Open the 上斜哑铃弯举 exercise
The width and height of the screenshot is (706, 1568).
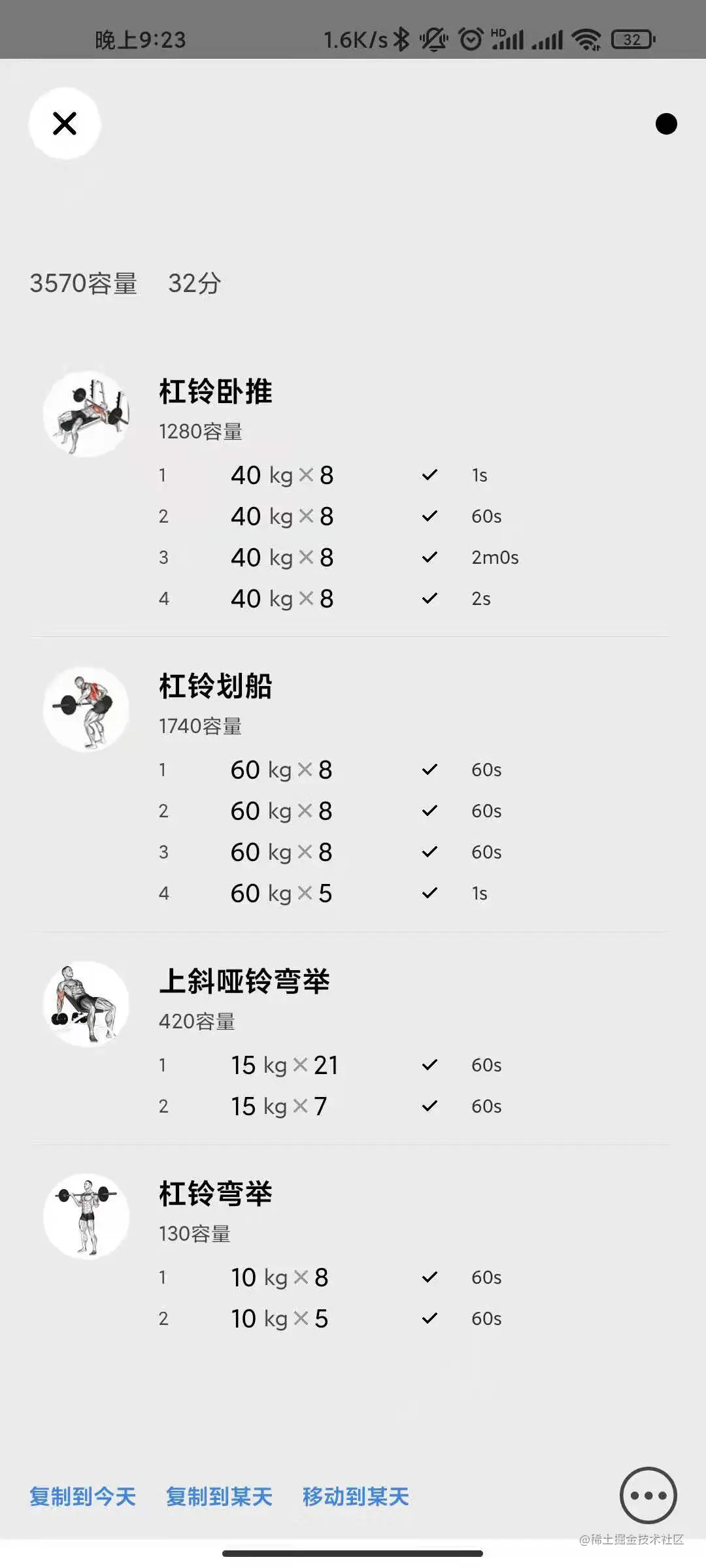[244, 981]
